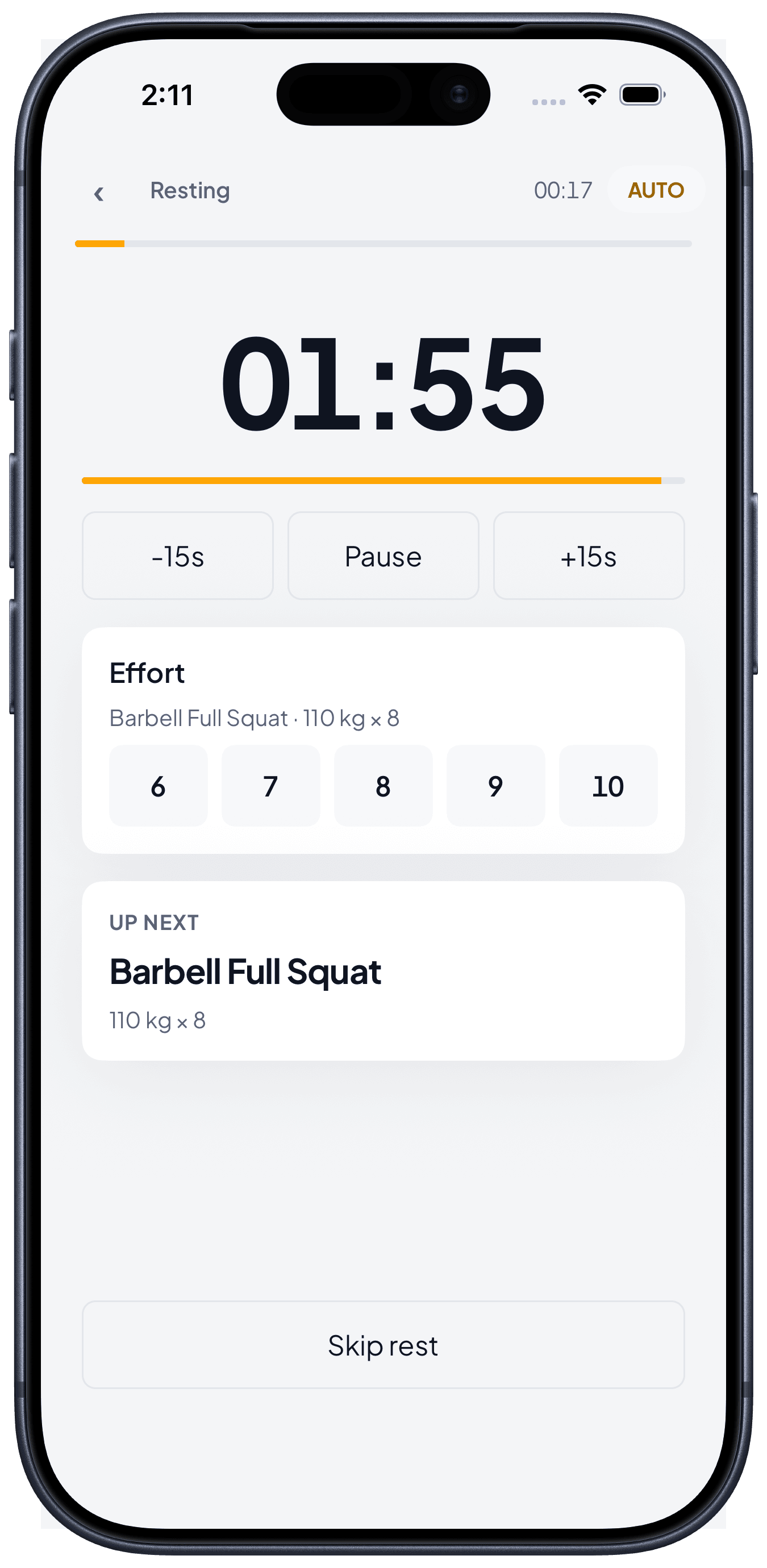Subtract 15 seconds from the rest timer
Image resolution: width=767 pixels, height=1568 pixels.
click(x=178, y=556)
